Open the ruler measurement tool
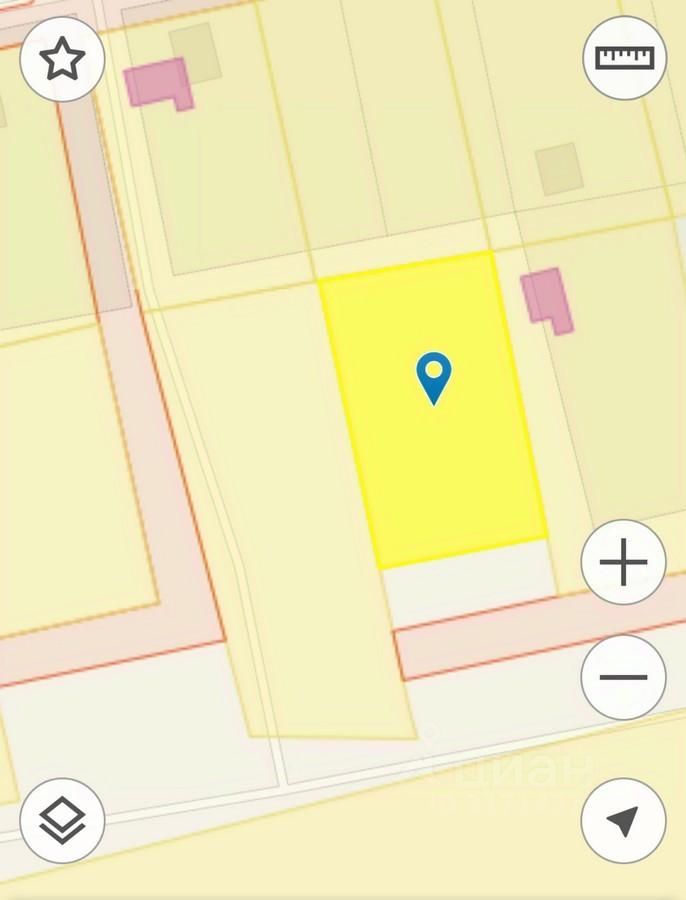Image resolution: width=686 pixels, height=900 pixels. [x=624, y=58]
